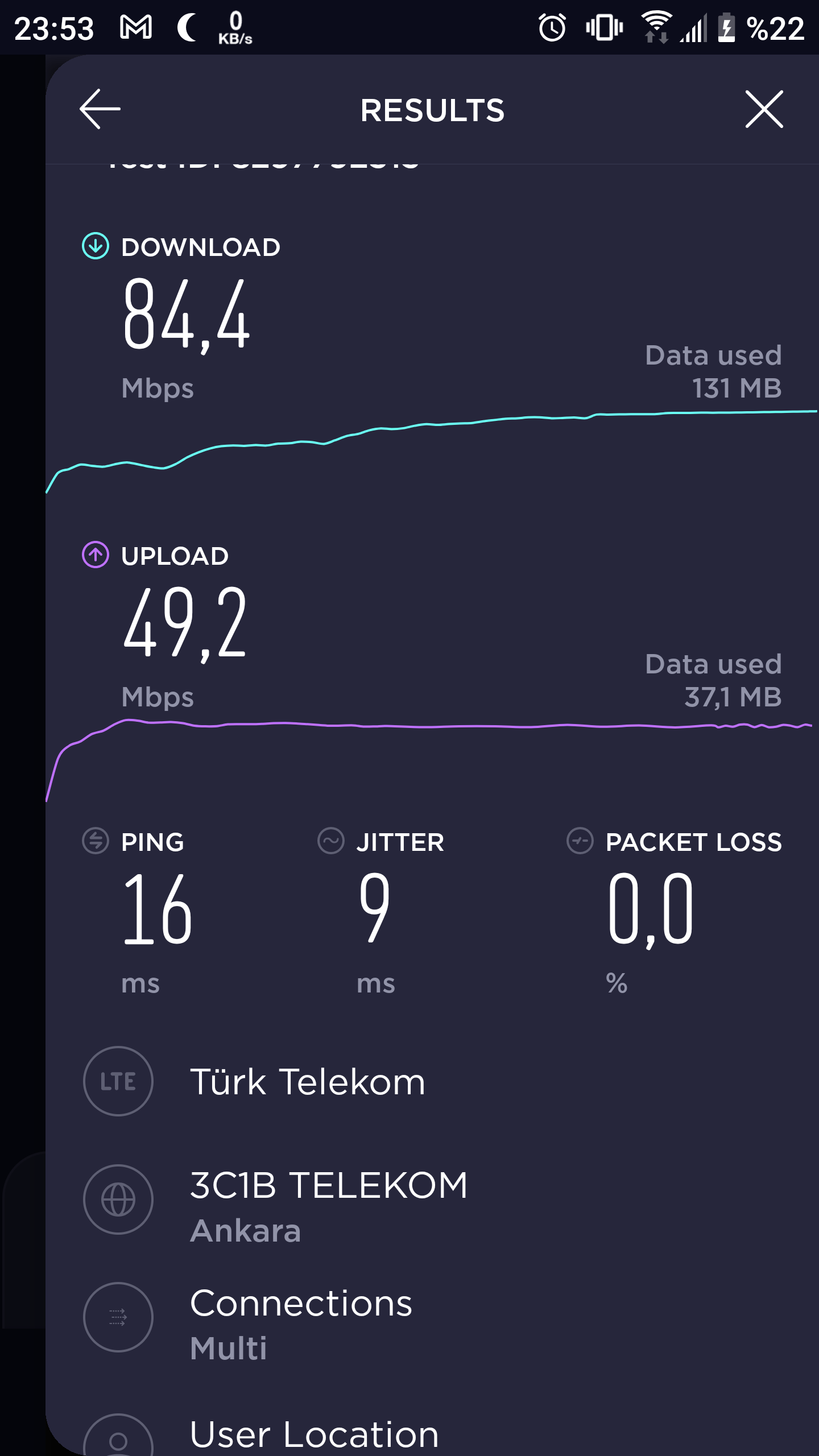Open the Connections Multi row
Image resolution: width=819 pixels, height=1456 pixels.
point(432,1317)
